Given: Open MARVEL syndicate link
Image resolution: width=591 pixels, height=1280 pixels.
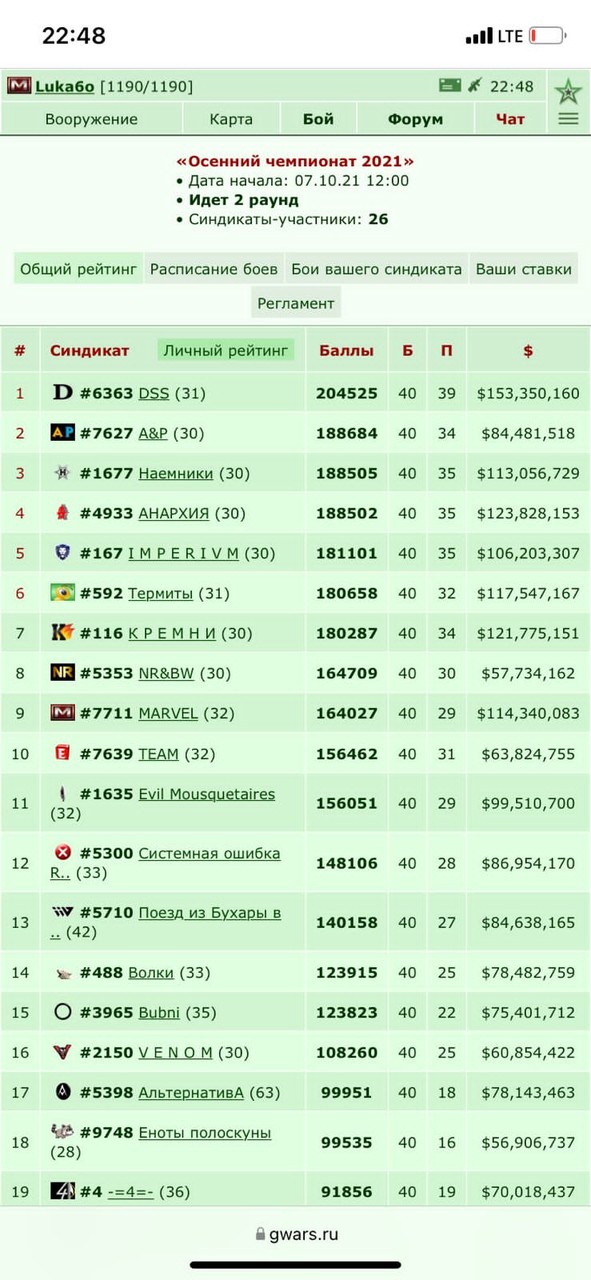Looking at the screenshot, I should tap(169, 713).
